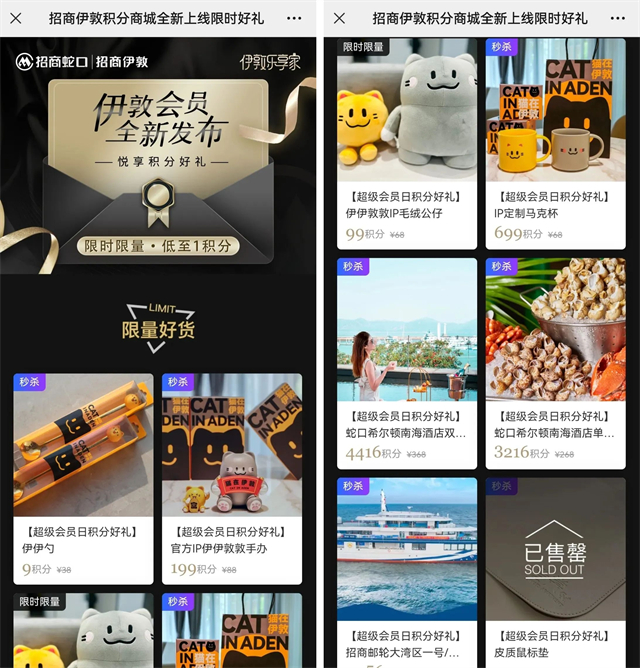Open the 伊伊敦敦IP毛绒公仔 99积分 card
The image size is (640, 668).
click(x=407, y=140)
